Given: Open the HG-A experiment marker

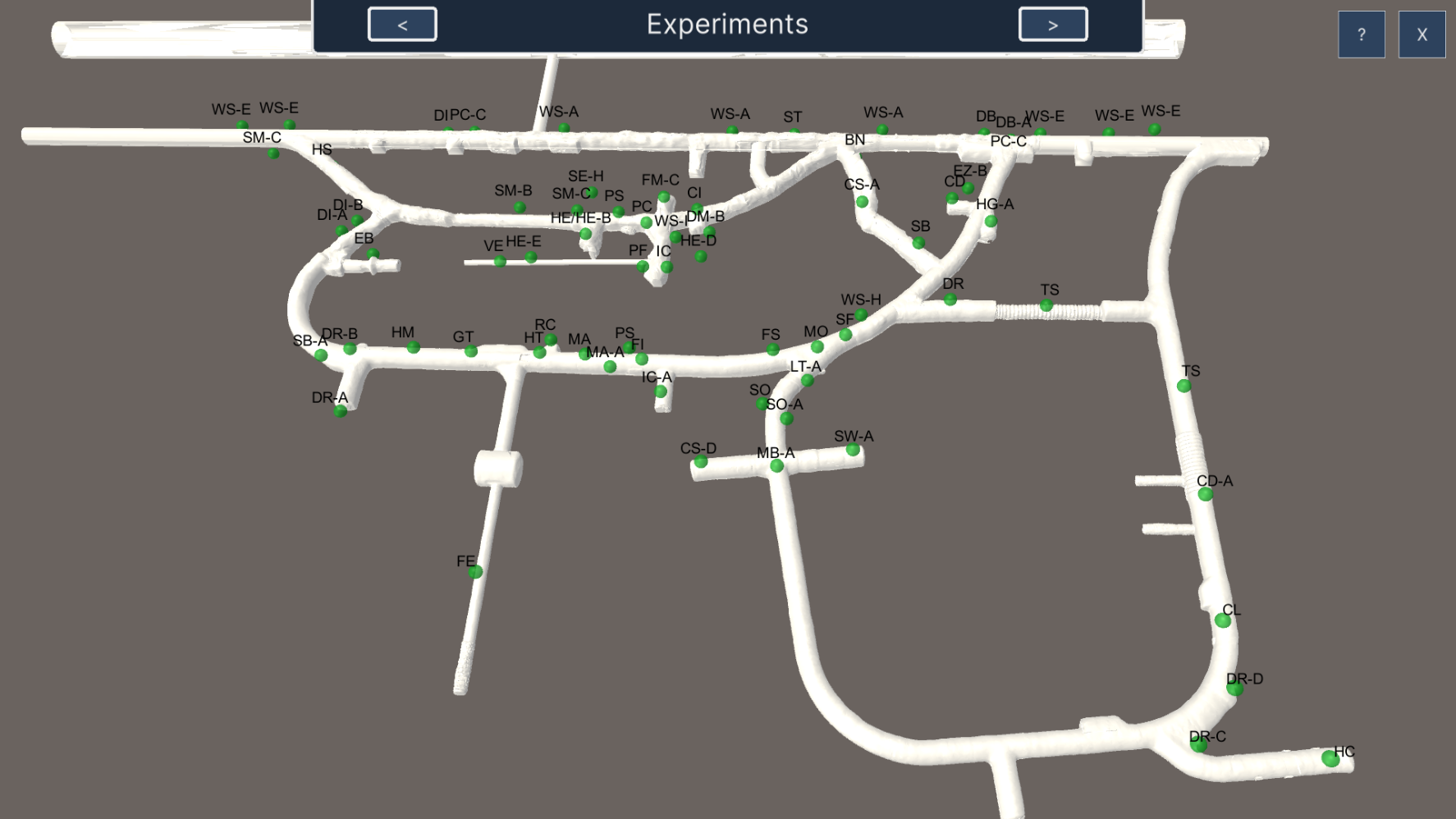Looking at the screenshot, I should point(991,221).
